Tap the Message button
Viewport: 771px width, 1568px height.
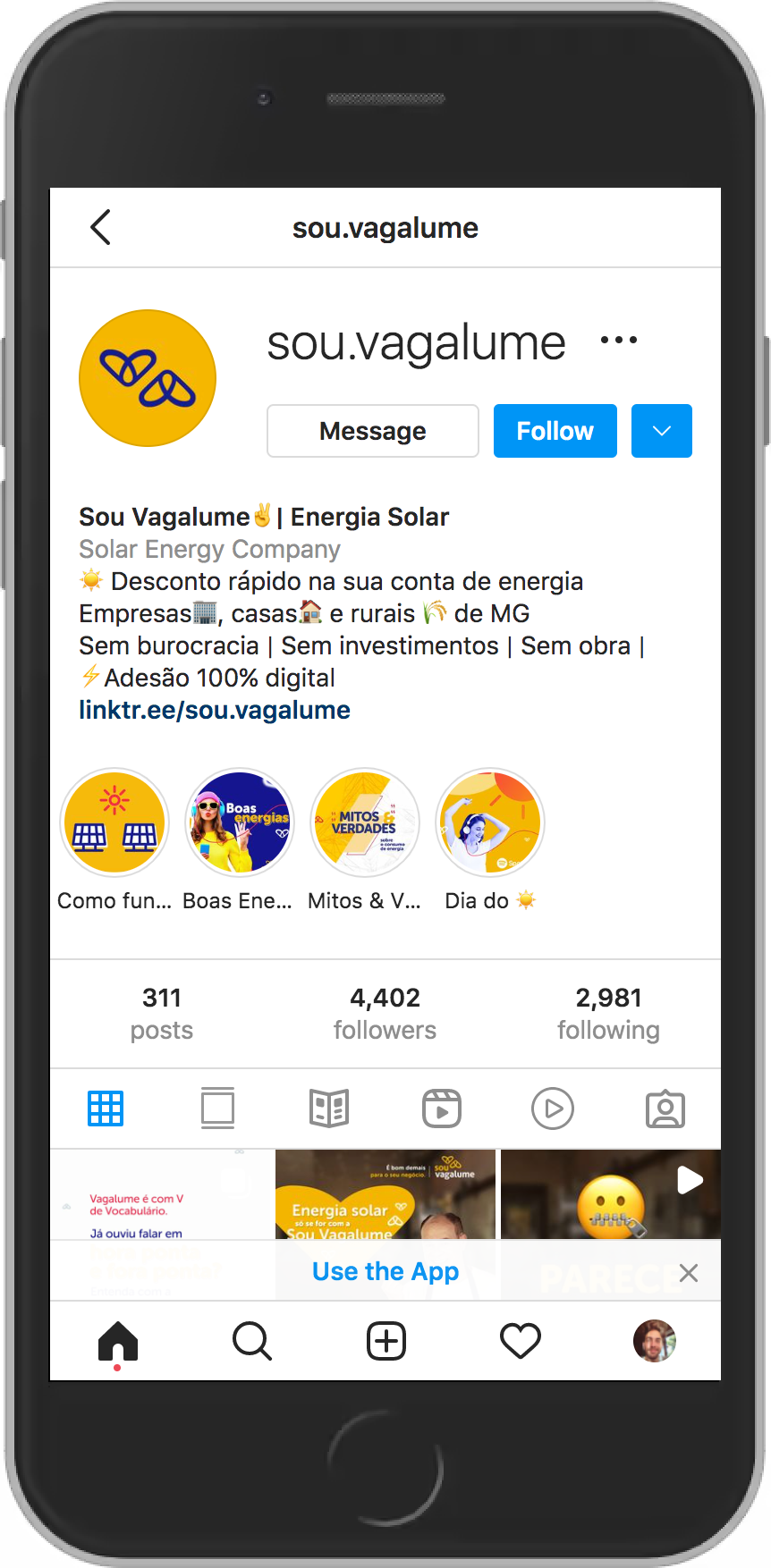coord(373,431)
